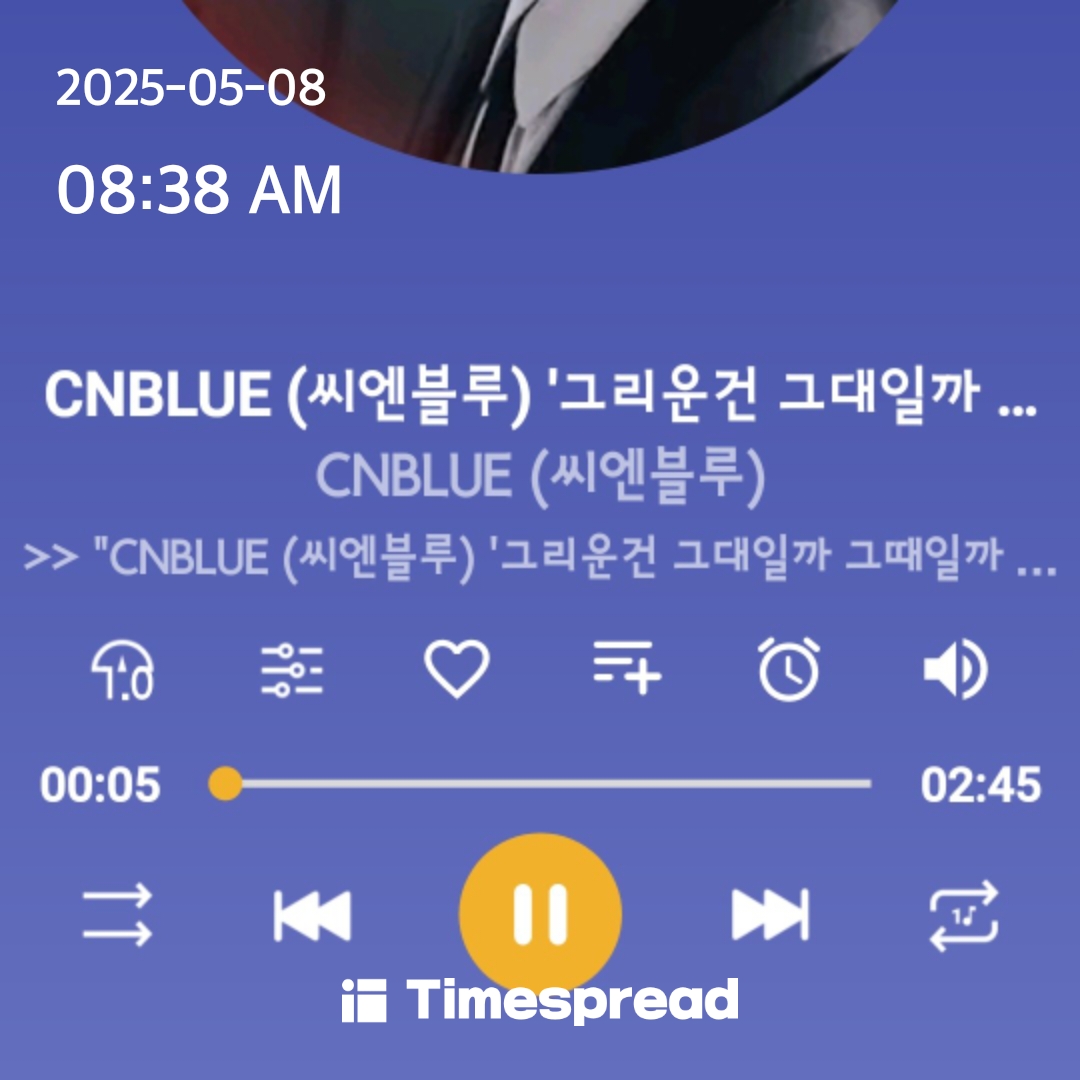Go back to previous track
Screen dimensions: 1080x1080
pyautogui.click(x=312, y=914)
